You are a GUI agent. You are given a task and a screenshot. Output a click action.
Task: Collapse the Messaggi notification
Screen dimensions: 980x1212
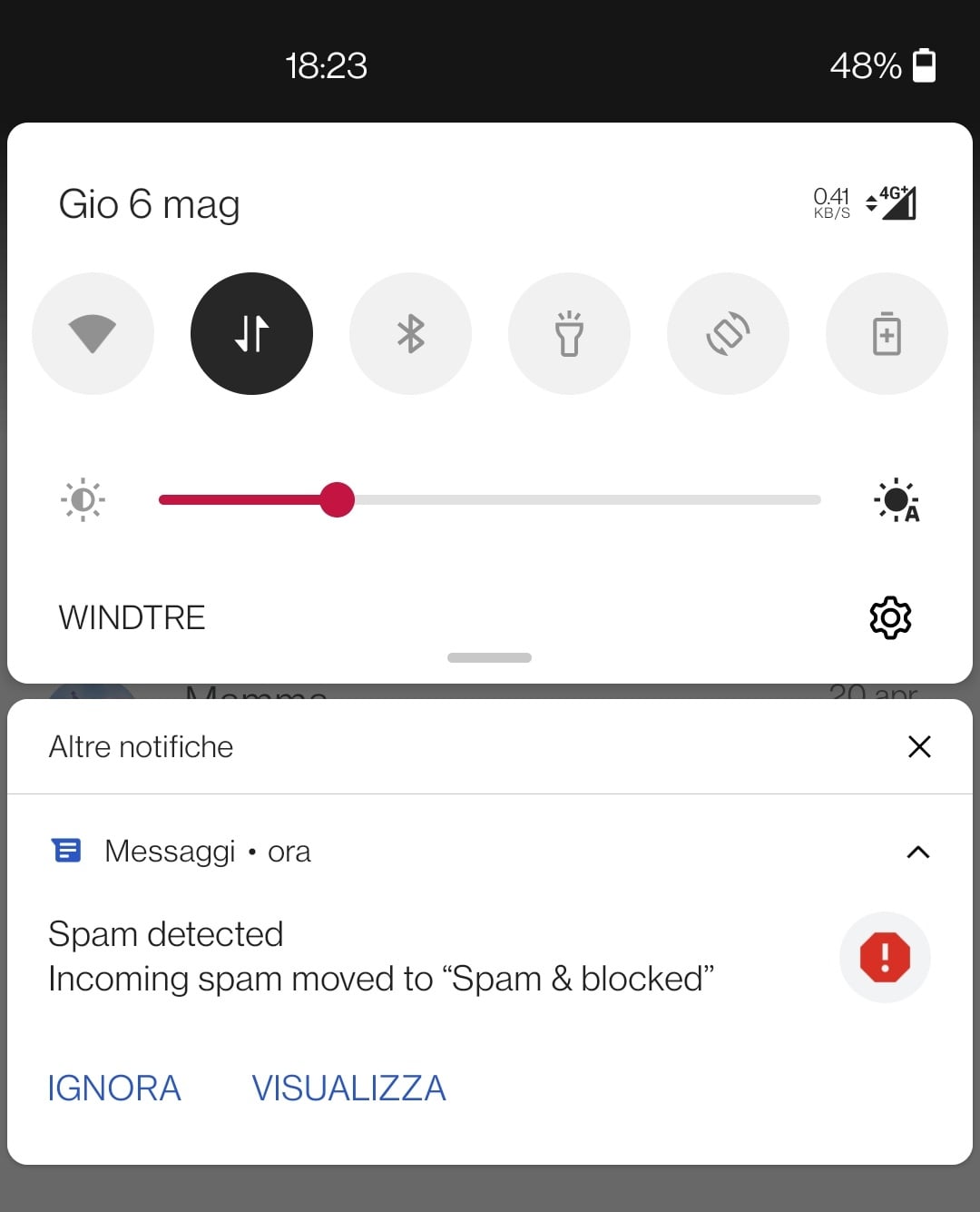[918, 852]
